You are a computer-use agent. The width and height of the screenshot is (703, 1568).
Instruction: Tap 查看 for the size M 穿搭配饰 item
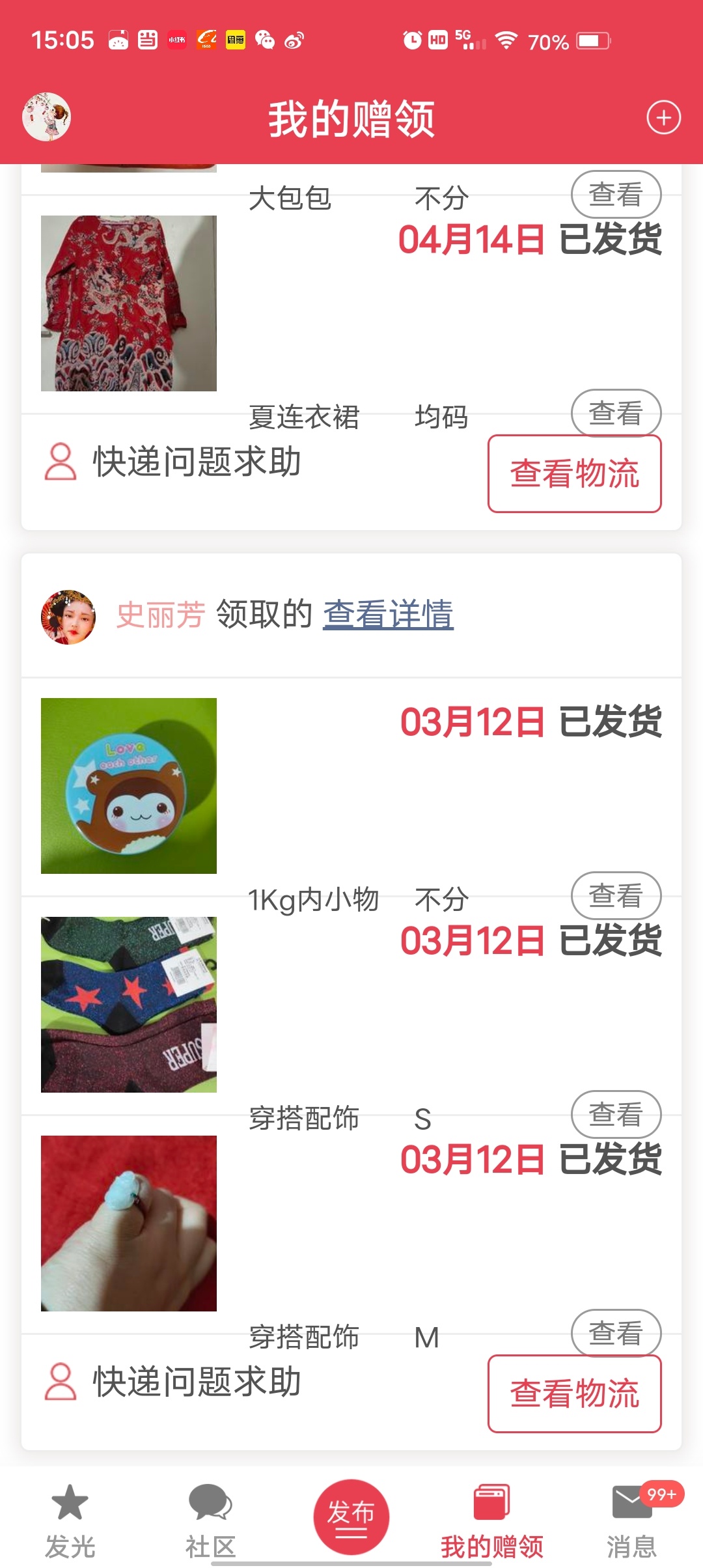click(x=616, y=1333)
